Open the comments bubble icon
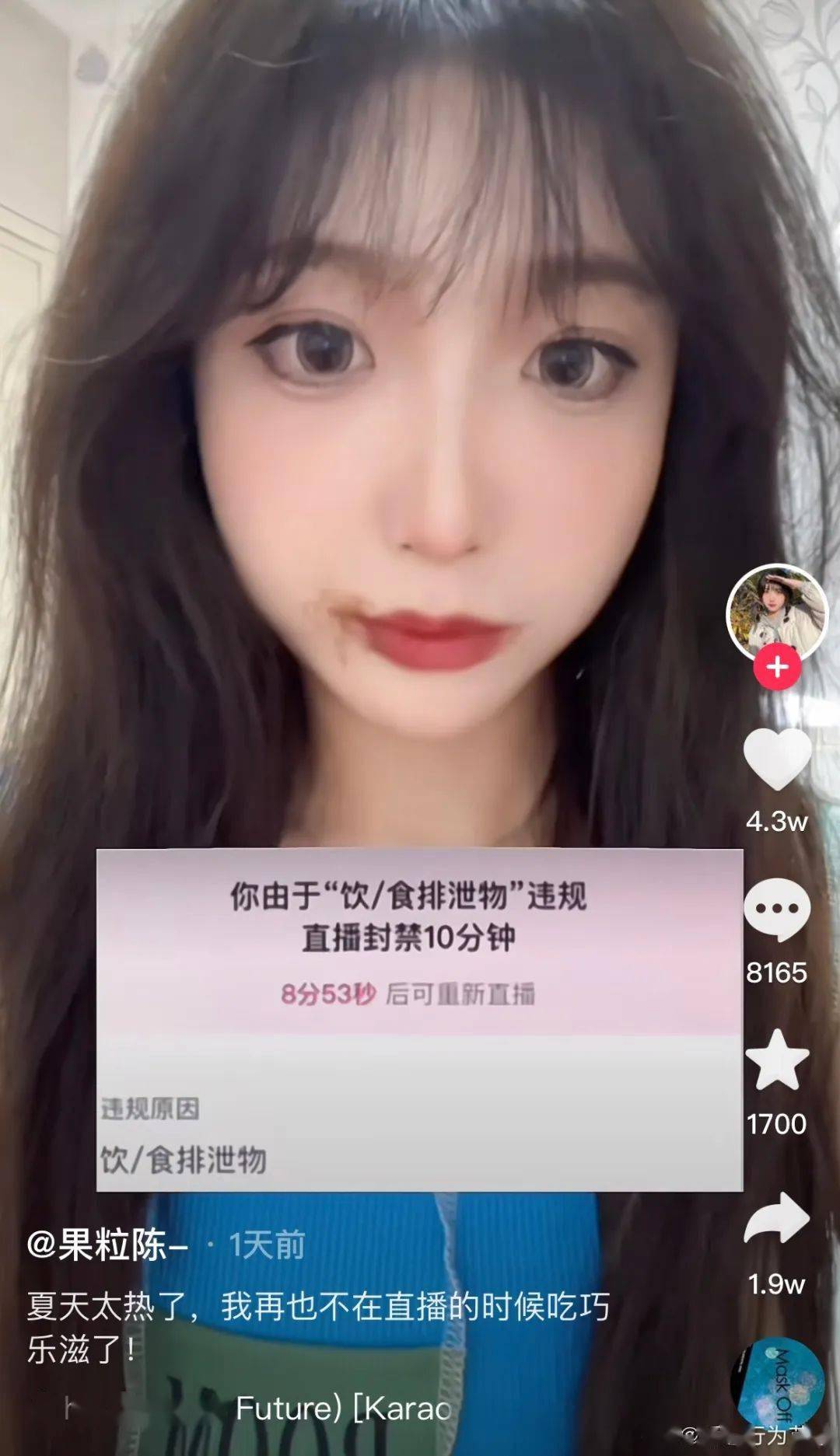 pyautogui.click(x=777, y=910)
